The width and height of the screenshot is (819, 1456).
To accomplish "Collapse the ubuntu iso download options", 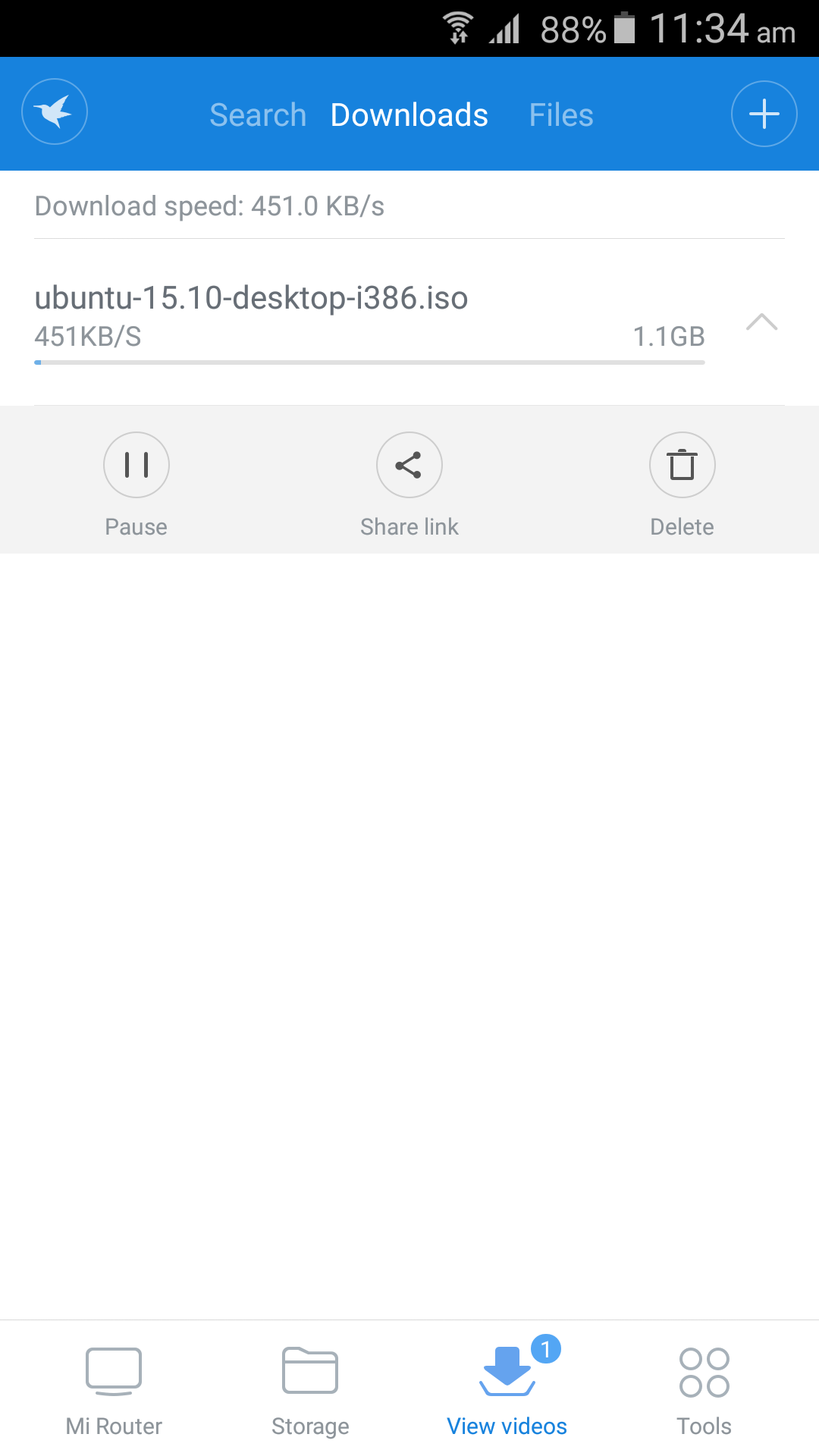I will 761,322.
